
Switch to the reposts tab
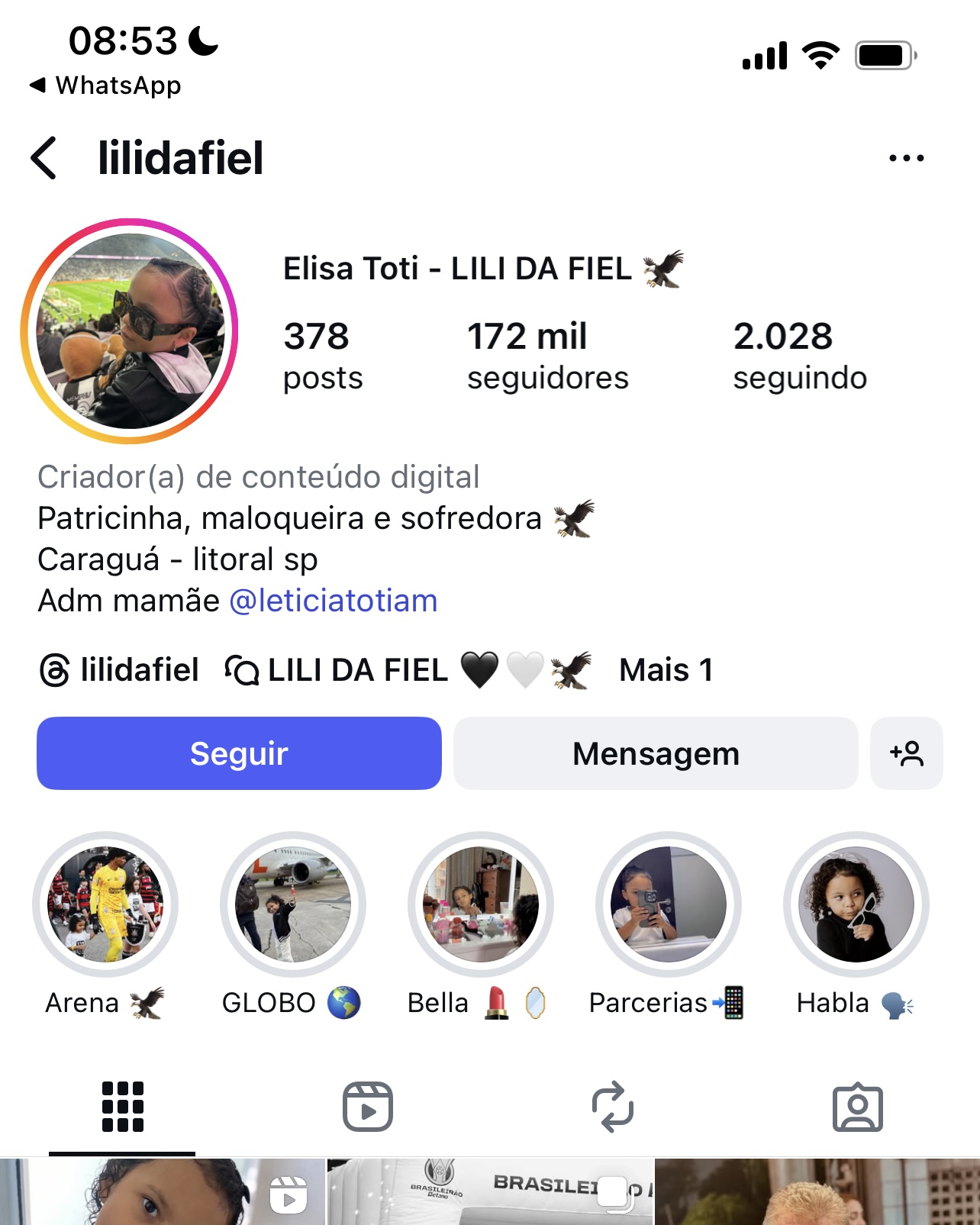pyautogui.click(x=612, y=1107)
